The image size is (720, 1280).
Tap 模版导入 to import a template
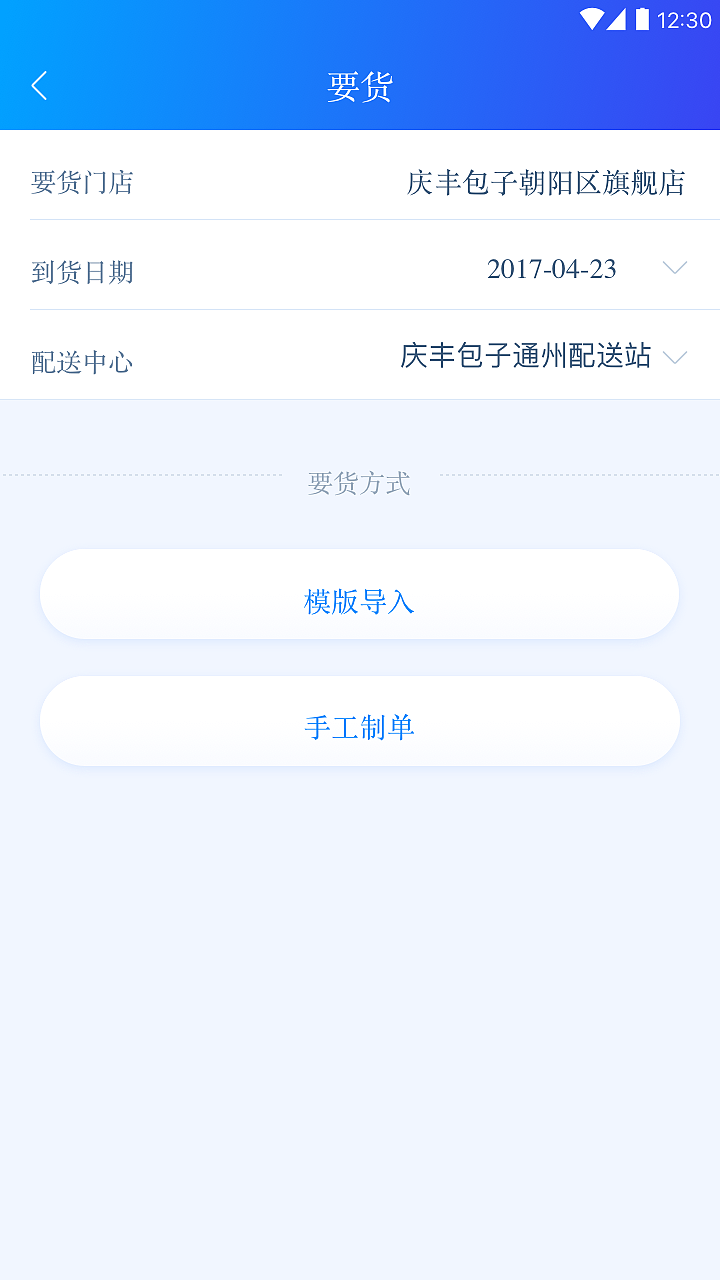(x=359, y=600)
